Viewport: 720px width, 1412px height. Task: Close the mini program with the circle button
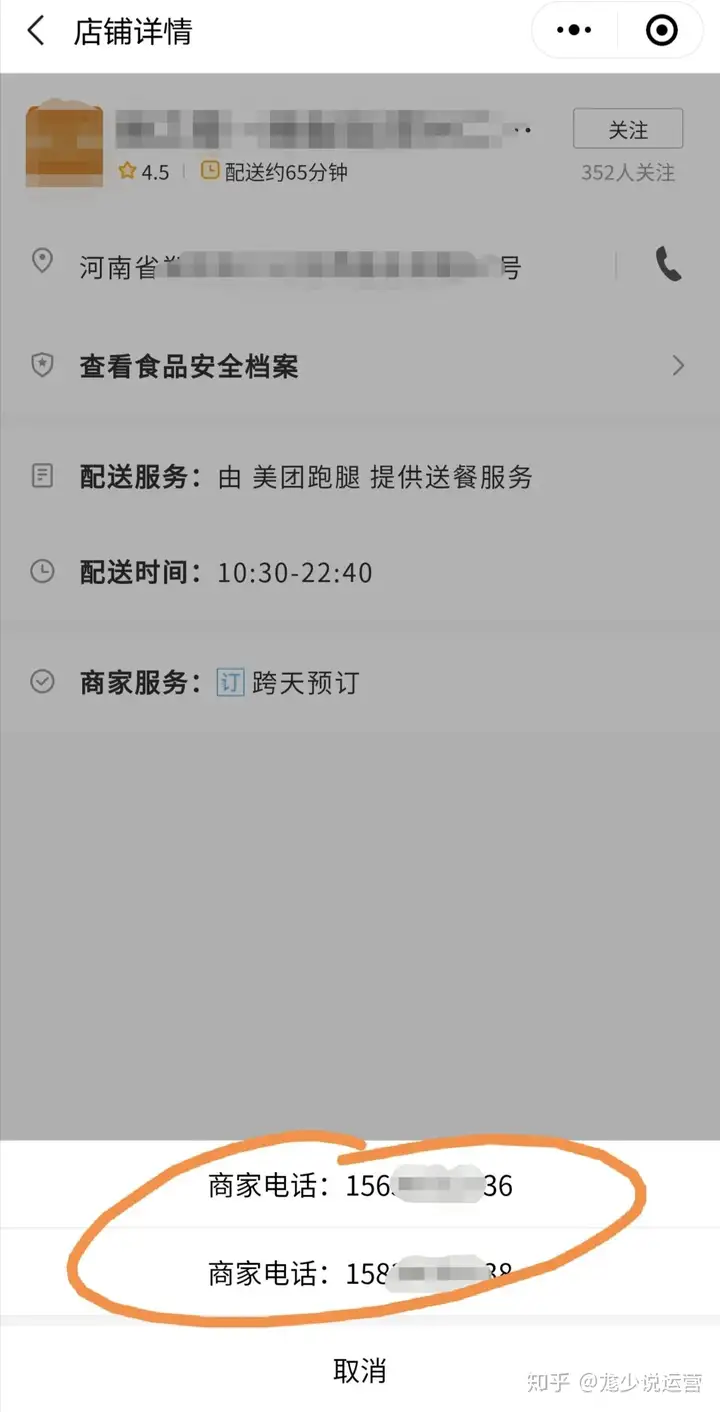point(661,31)
